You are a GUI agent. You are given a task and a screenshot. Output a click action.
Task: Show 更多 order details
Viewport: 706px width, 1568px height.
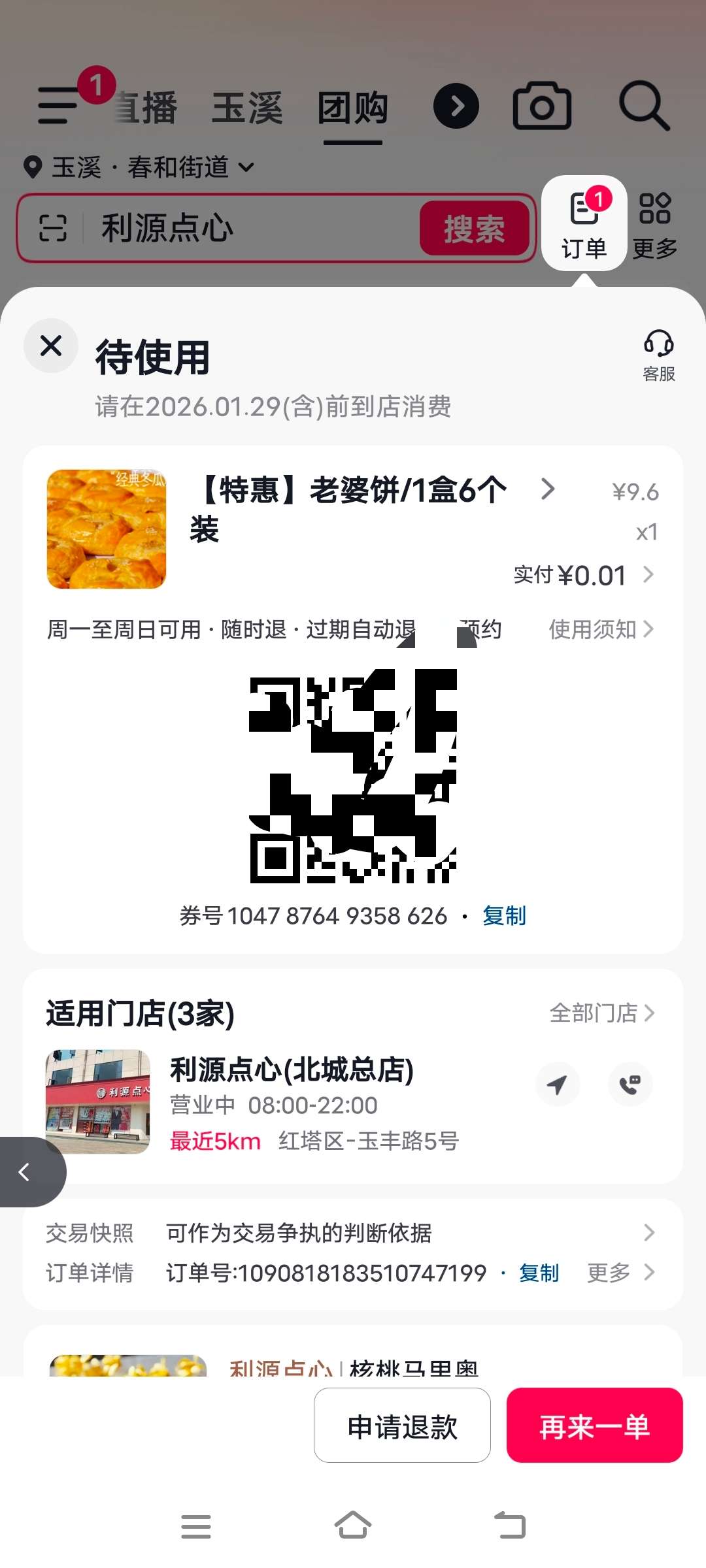pos(620,1273)
